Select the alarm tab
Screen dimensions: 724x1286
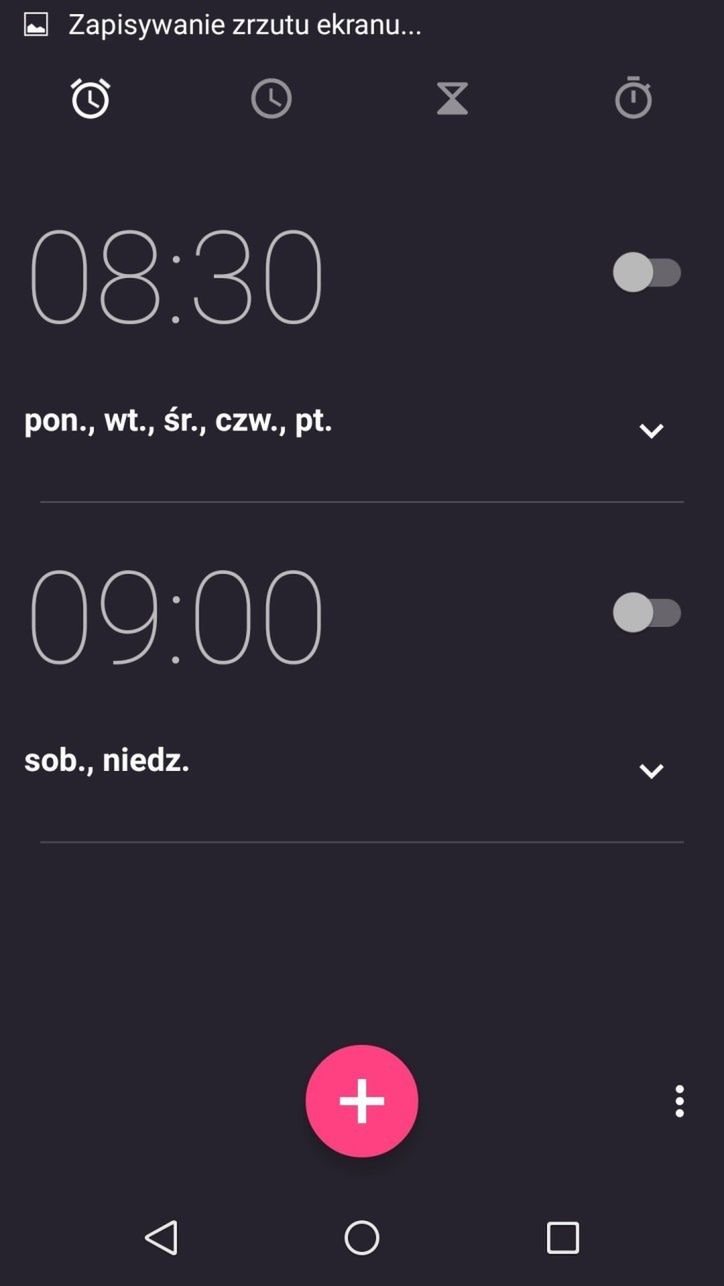(x=90, y=99)
